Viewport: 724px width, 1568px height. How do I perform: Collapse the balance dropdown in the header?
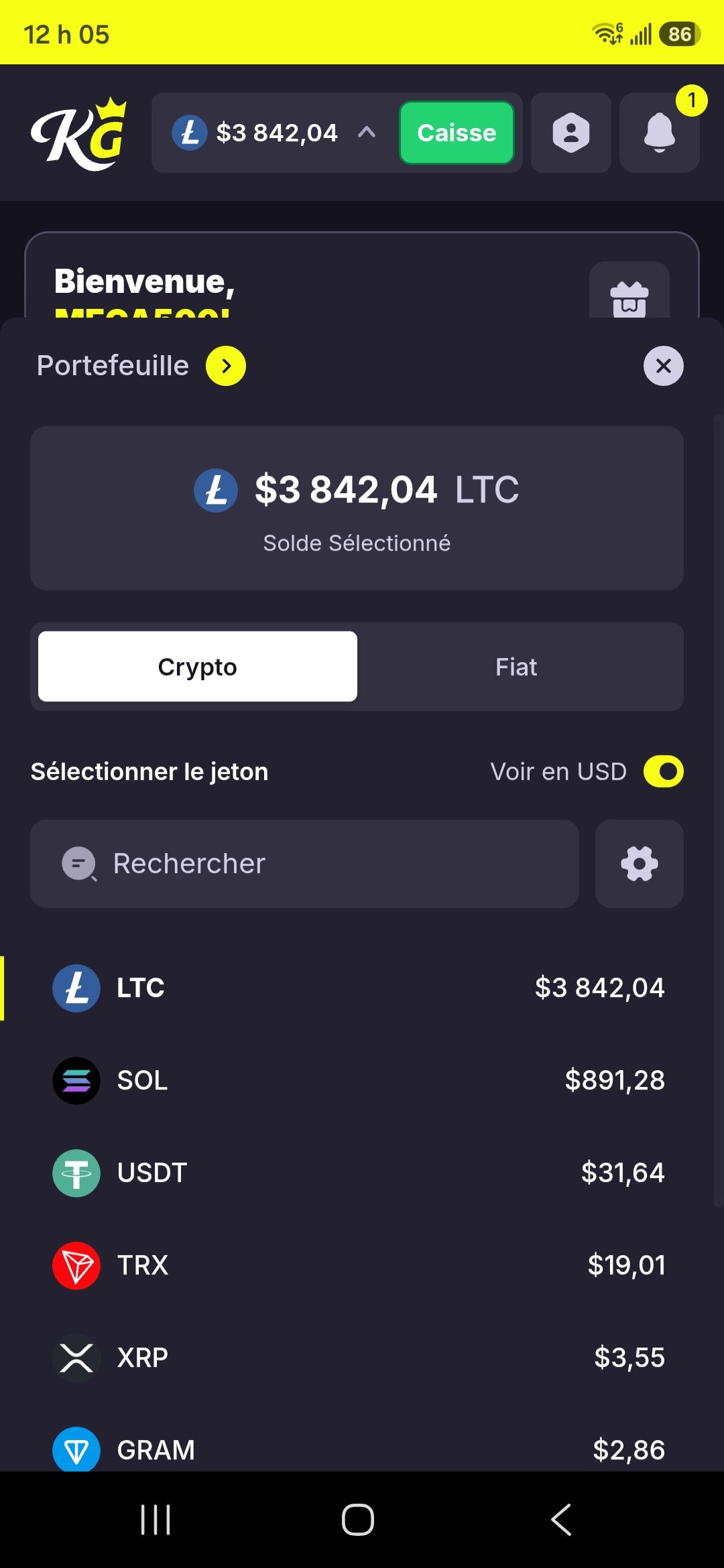(366, 132)
